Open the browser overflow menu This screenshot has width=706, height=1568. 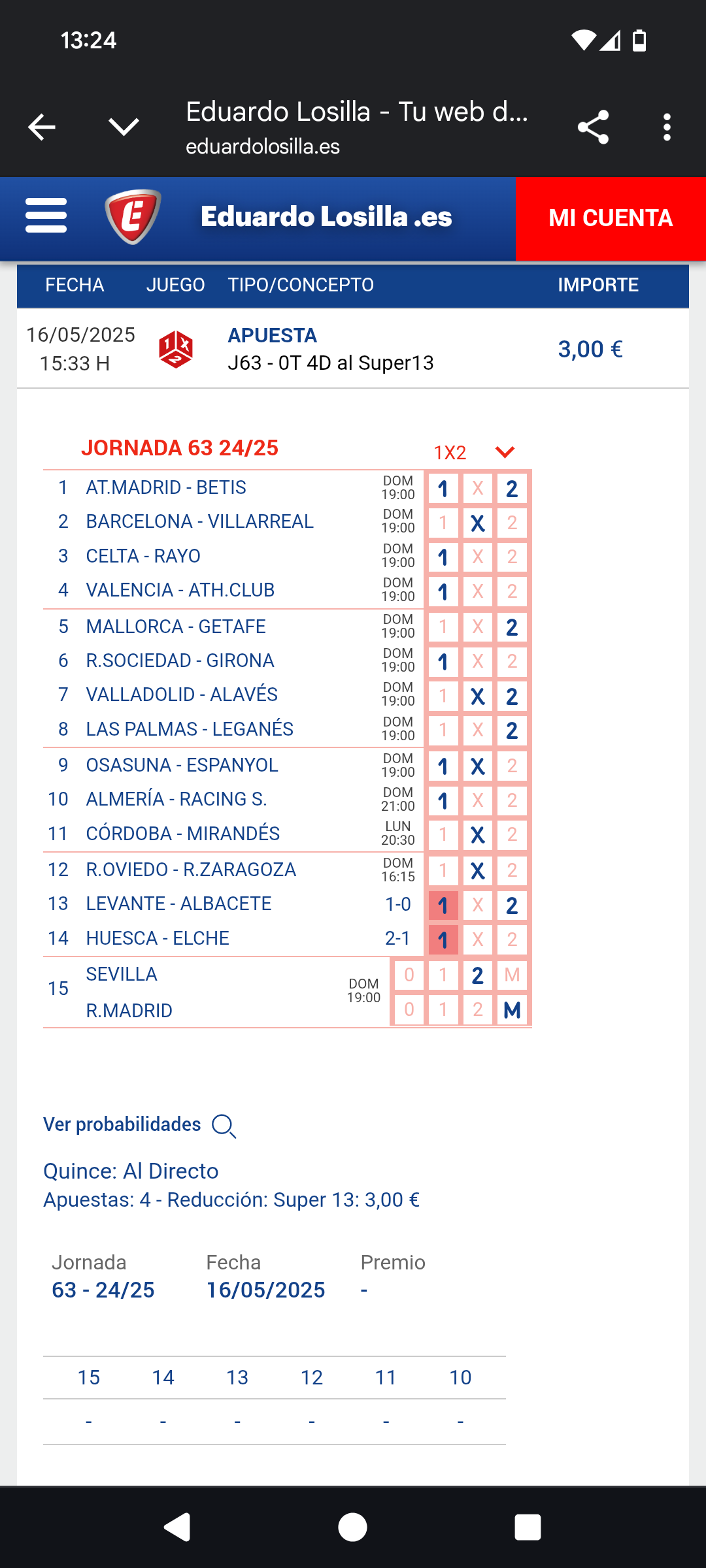667,127
